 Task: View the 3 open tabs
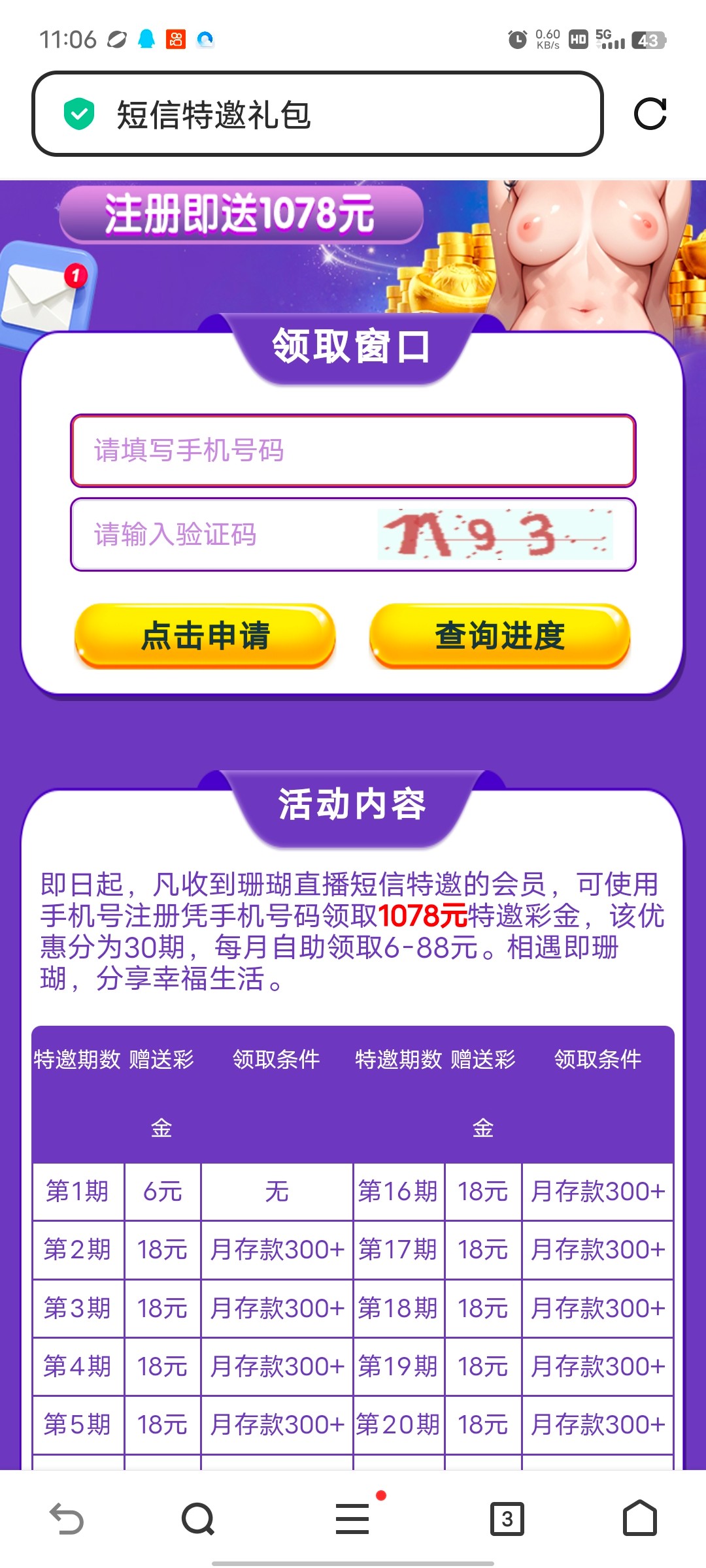[507, 1518]
